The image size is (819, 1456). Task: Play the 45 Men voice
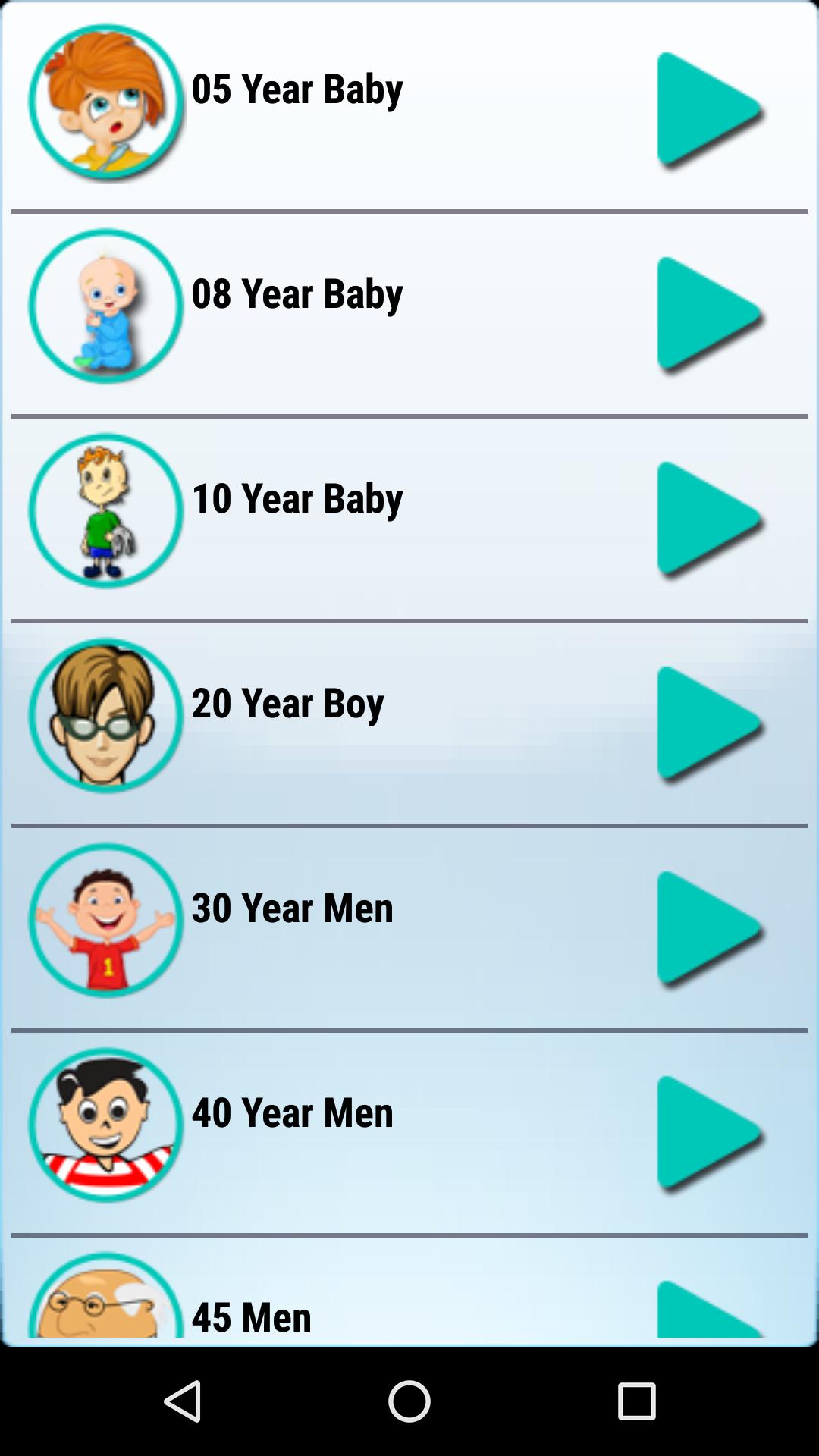[708, 1310]
